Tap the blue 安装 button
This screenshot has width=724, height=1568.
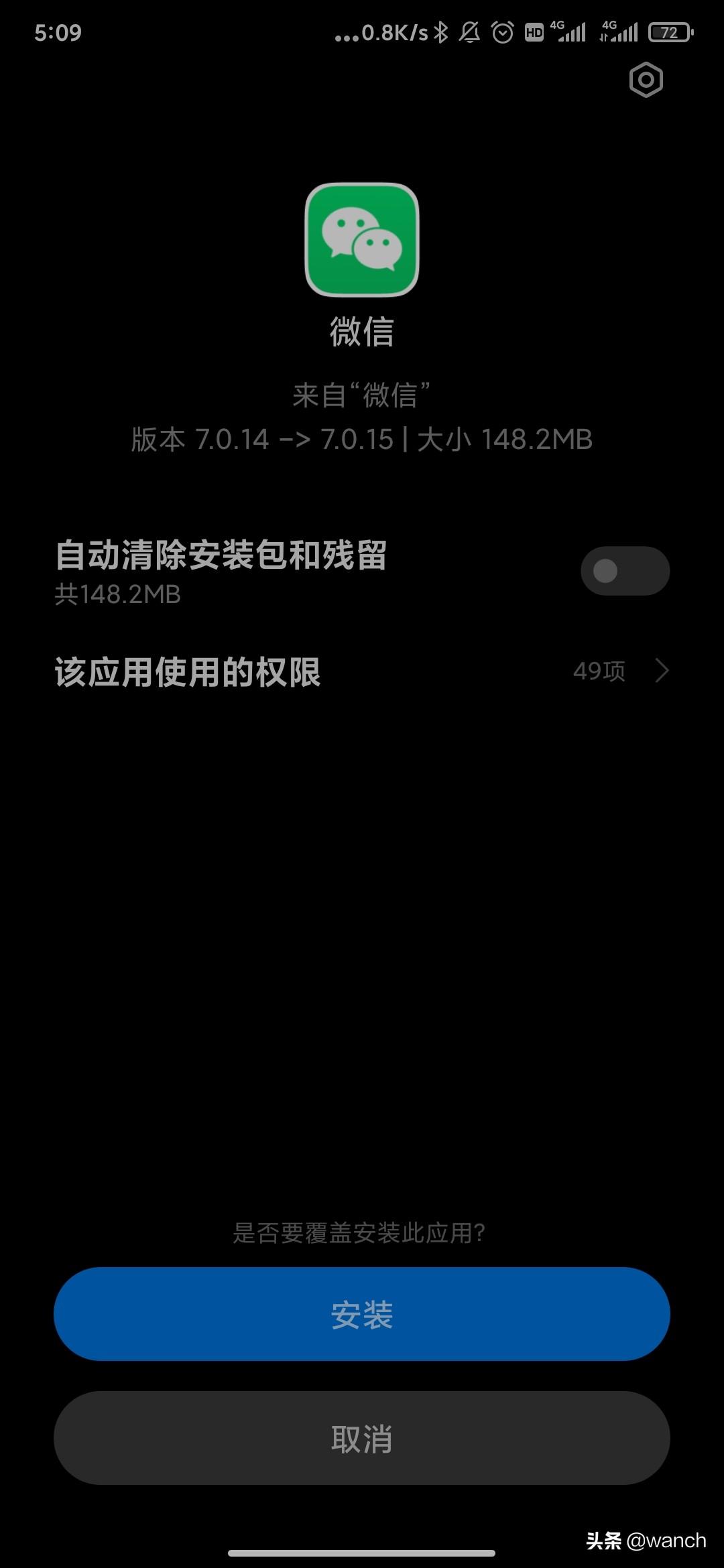pos(362,1314)
